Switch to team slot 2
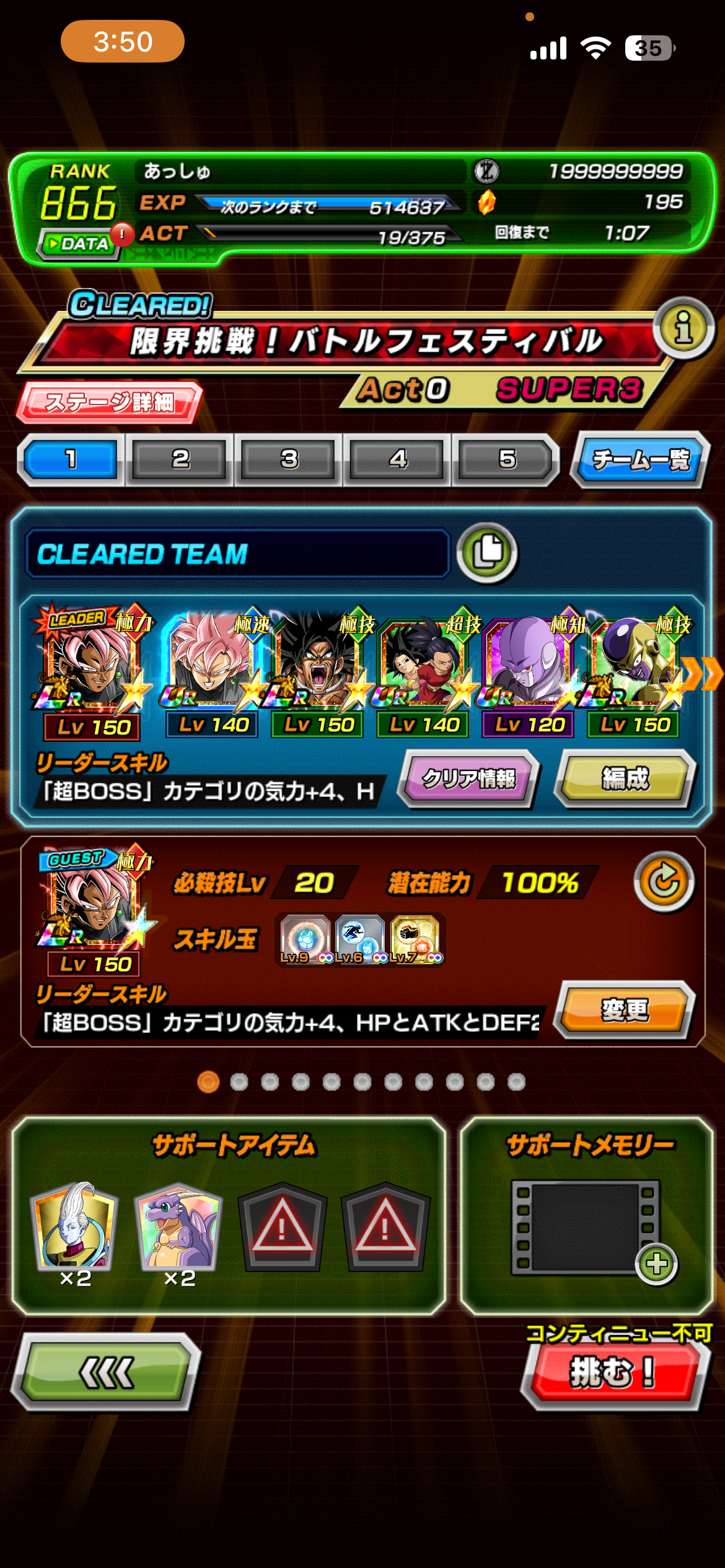Image resolution: width=725 pixels, height=1568 pixels. pyautogui.click(x=180, y=460)
